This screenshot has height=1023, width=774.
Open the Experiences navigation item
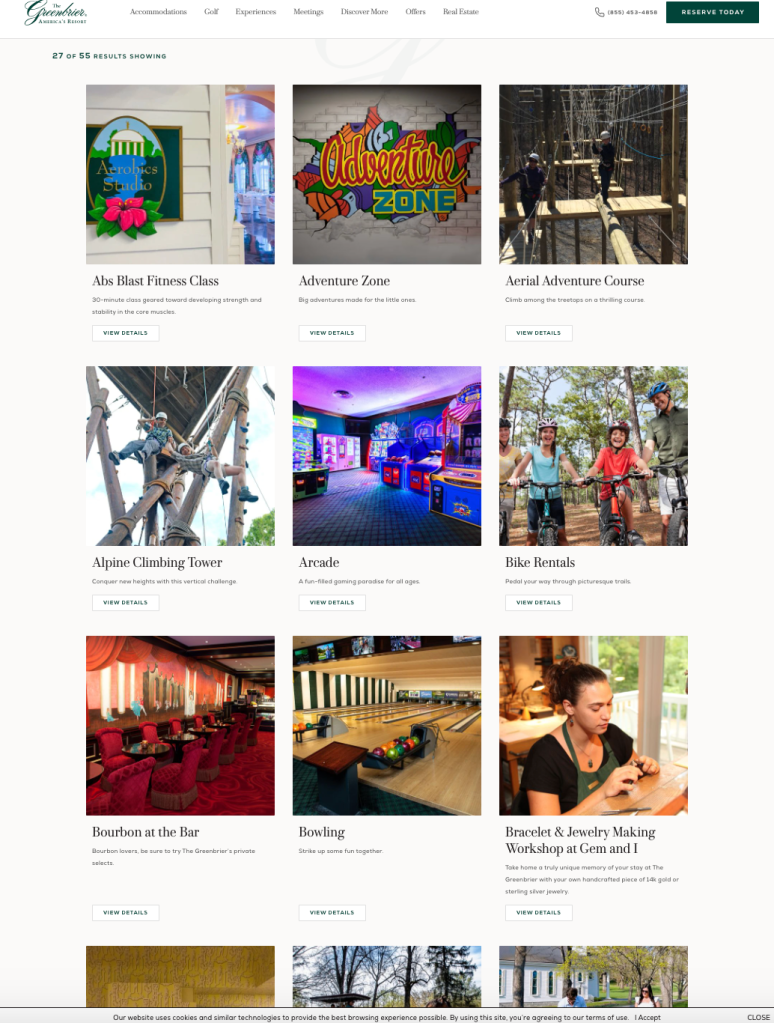[256, 12]
